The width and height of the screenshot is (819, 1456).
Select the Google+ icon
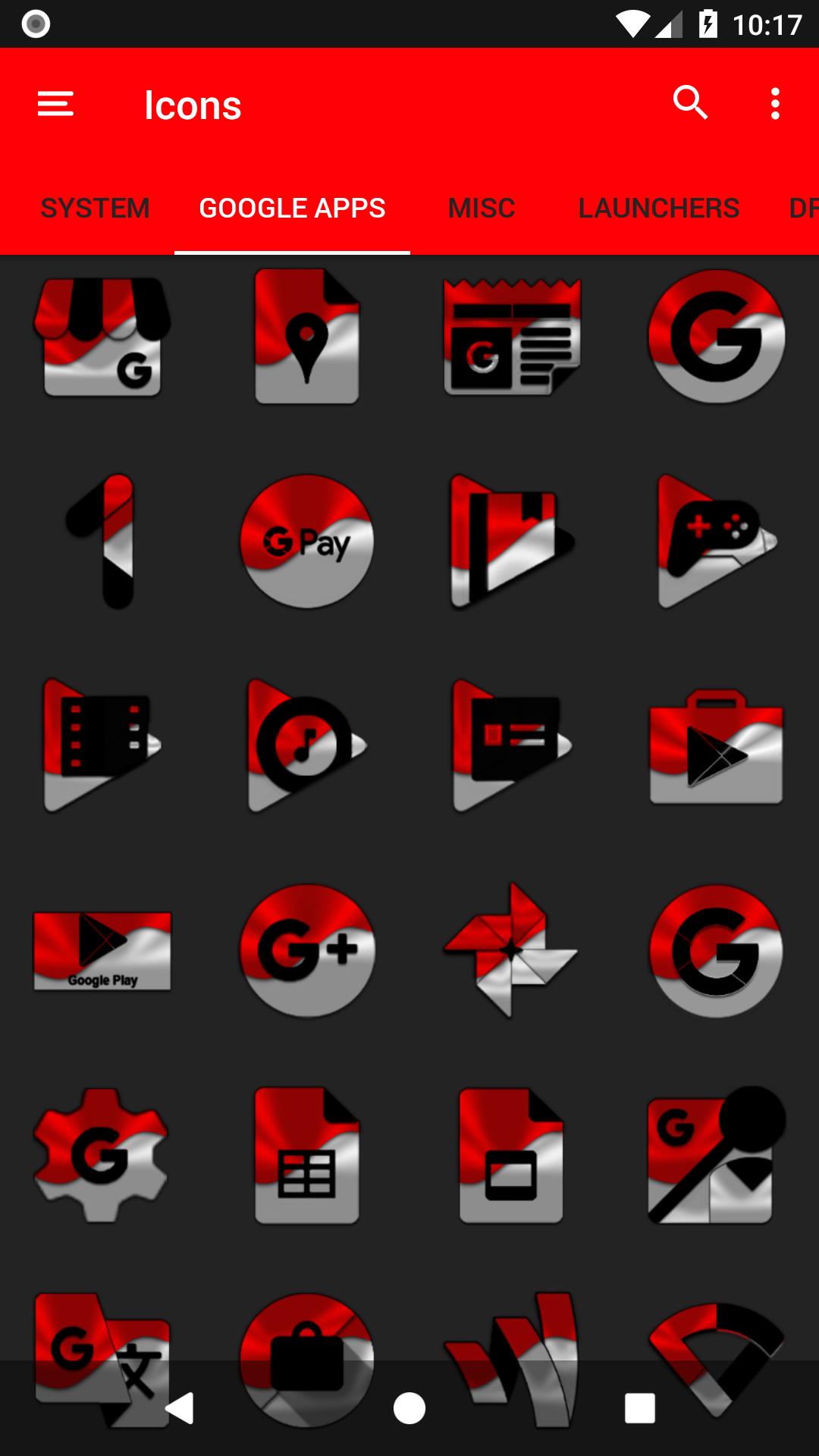pos(307,950)
